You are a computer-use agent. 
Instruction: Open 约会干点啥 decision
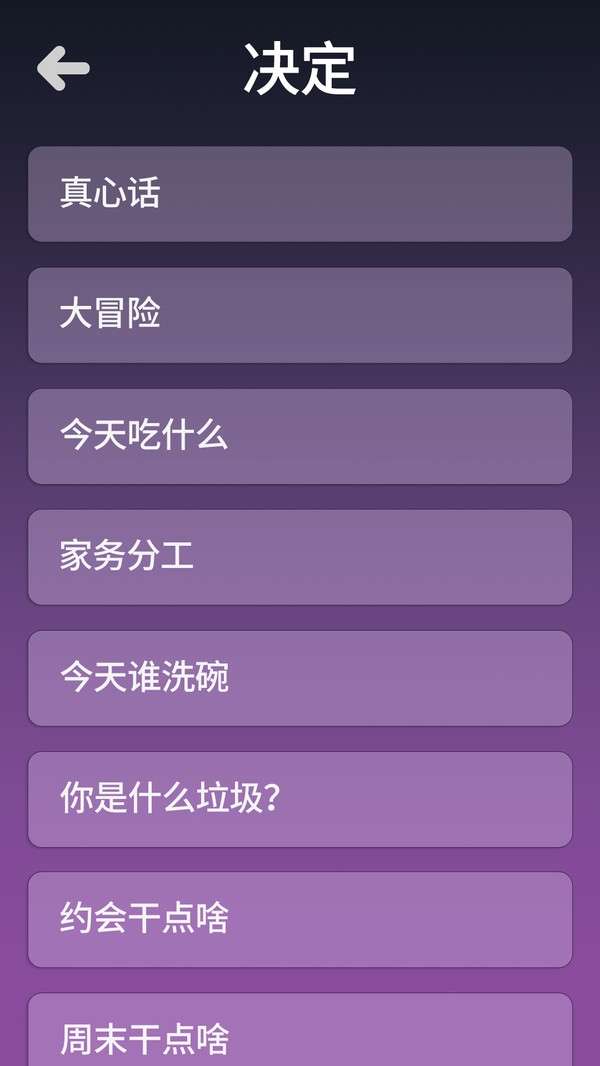(x=300, y=919)
